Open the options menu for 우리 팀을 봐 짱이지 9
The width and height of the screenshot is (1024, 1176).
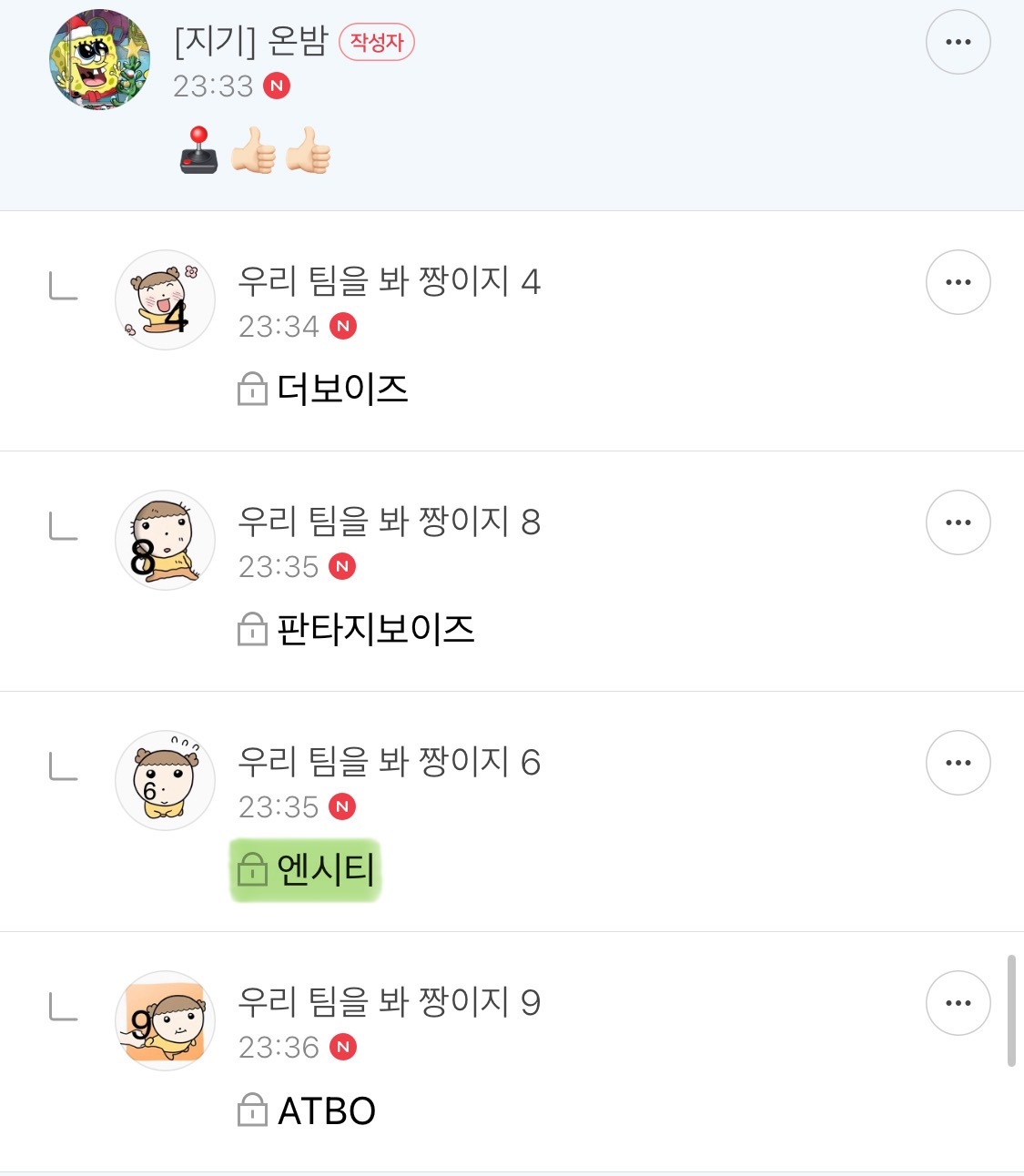click(x=958, y=1002)
